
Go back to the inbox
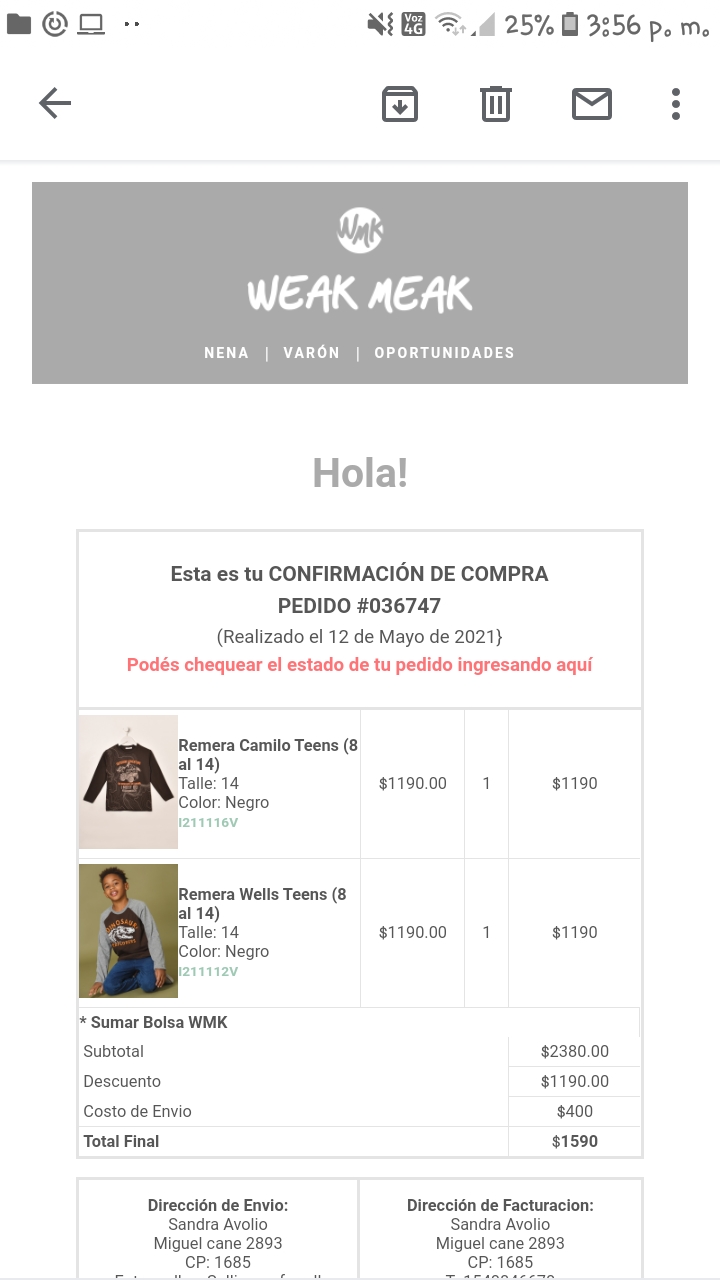tap(55, 103)
